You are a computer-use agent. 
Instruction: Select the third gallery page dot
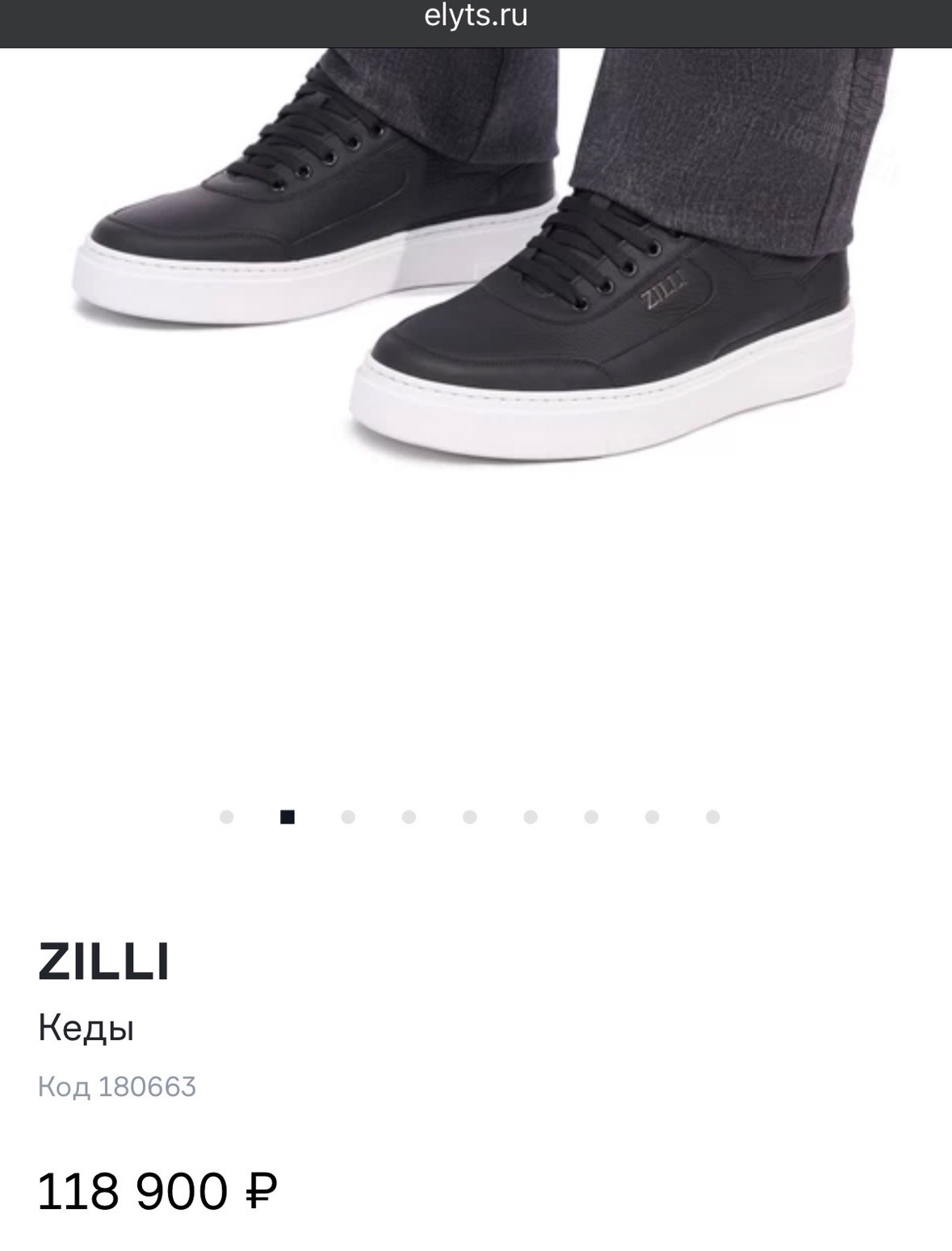(x=348, y=817)
